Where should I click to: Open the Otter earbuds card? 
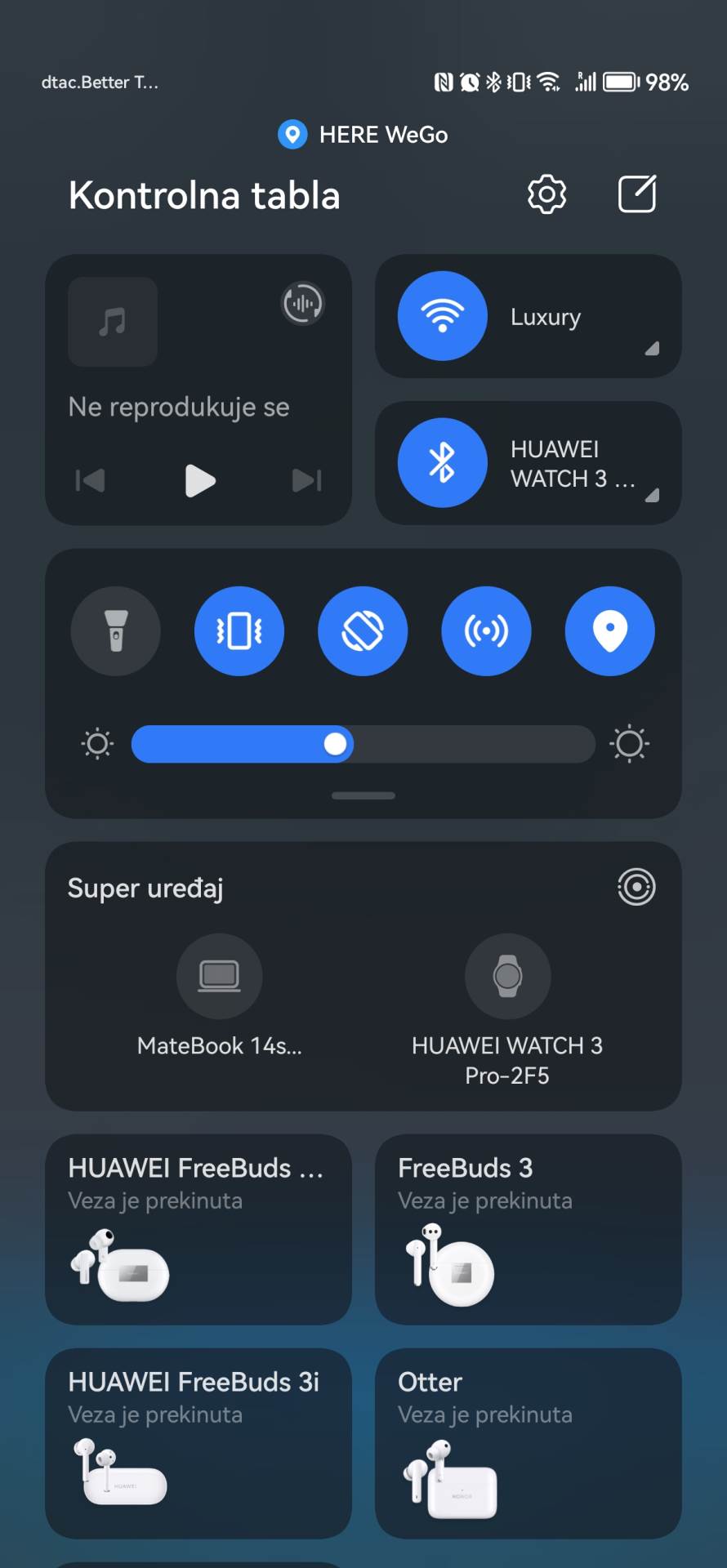[528, 1444]
